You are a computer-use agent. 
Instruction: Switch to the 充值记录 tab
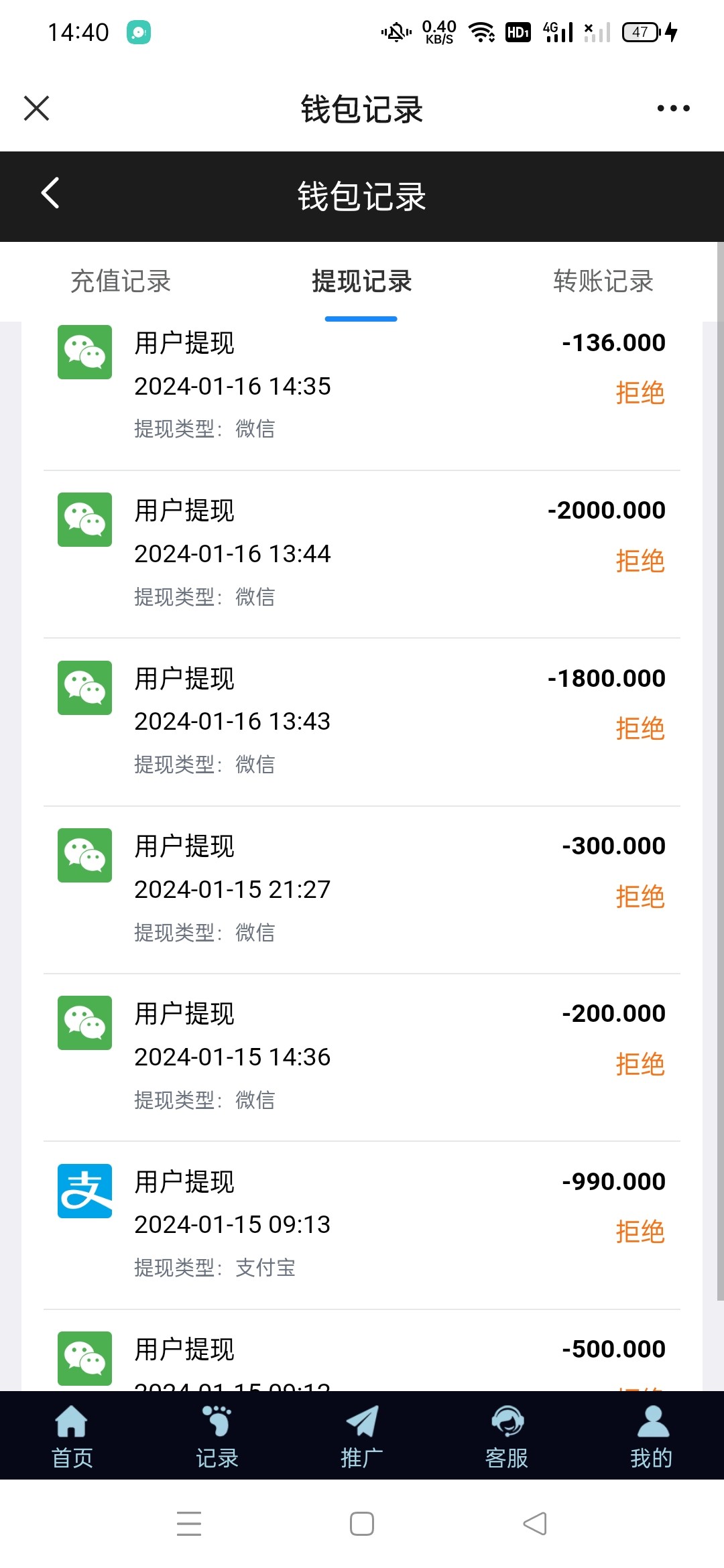(x=121, y=281)
